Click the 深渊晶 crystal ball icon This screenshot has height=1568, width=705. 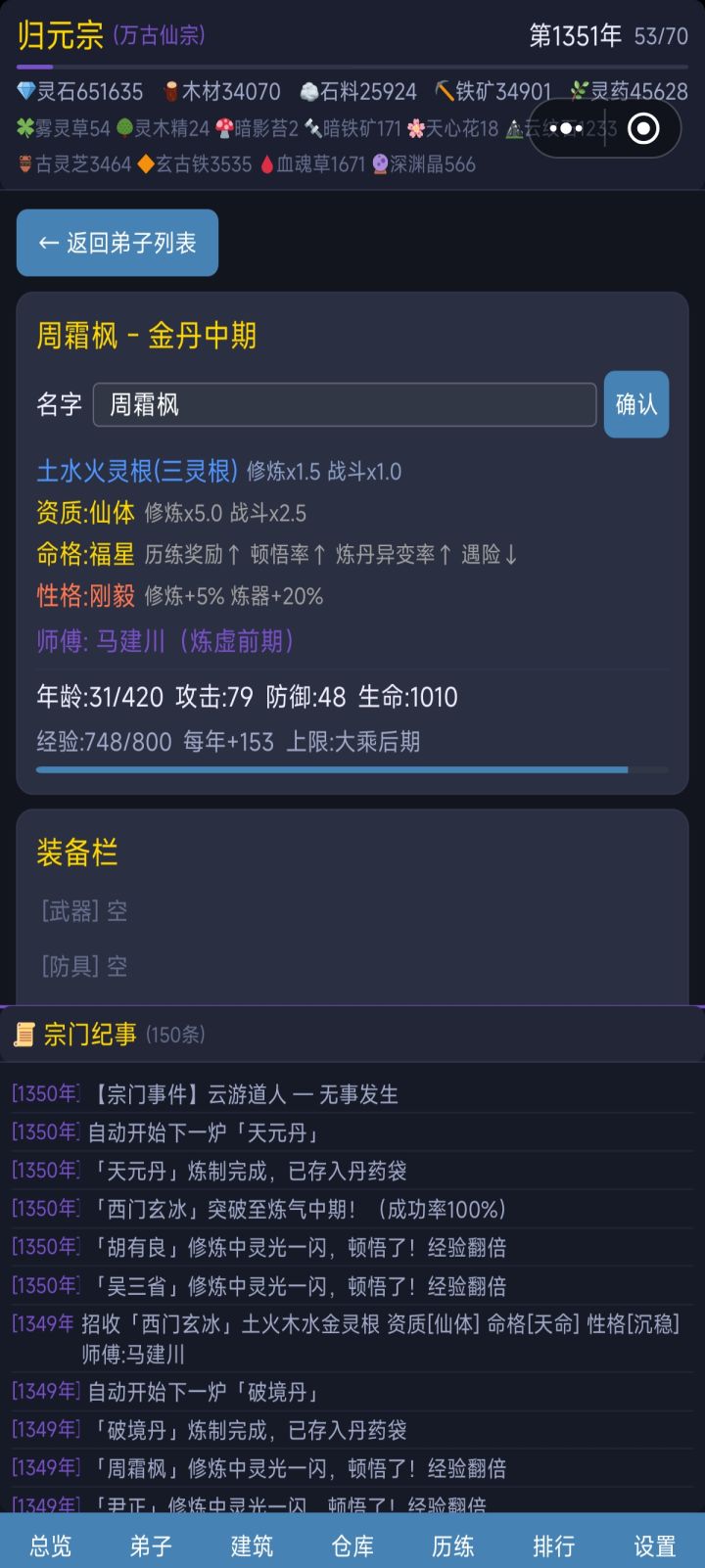(x=379, y=165)
